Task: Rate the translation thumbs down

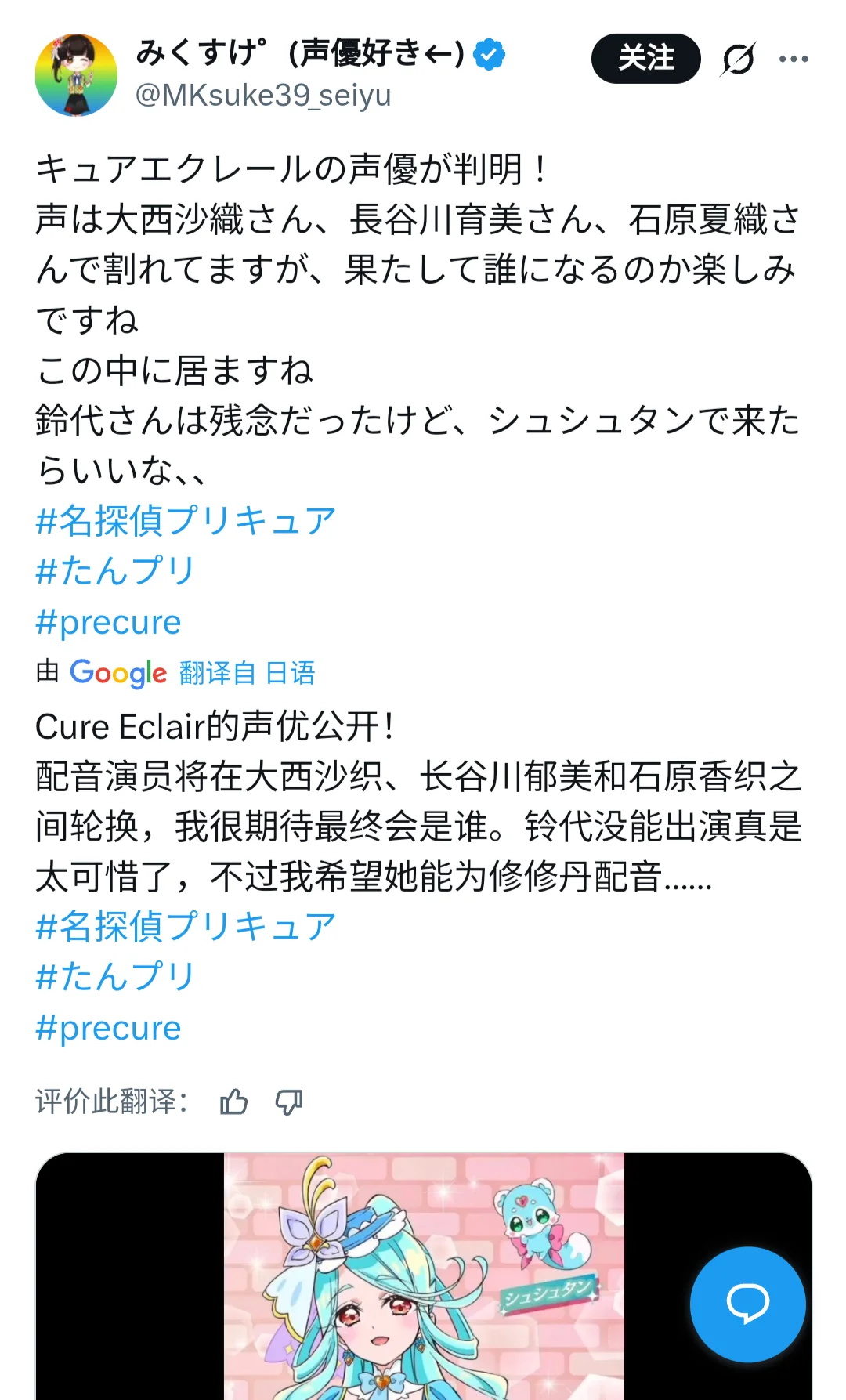Action: (x=289, y=1102)
